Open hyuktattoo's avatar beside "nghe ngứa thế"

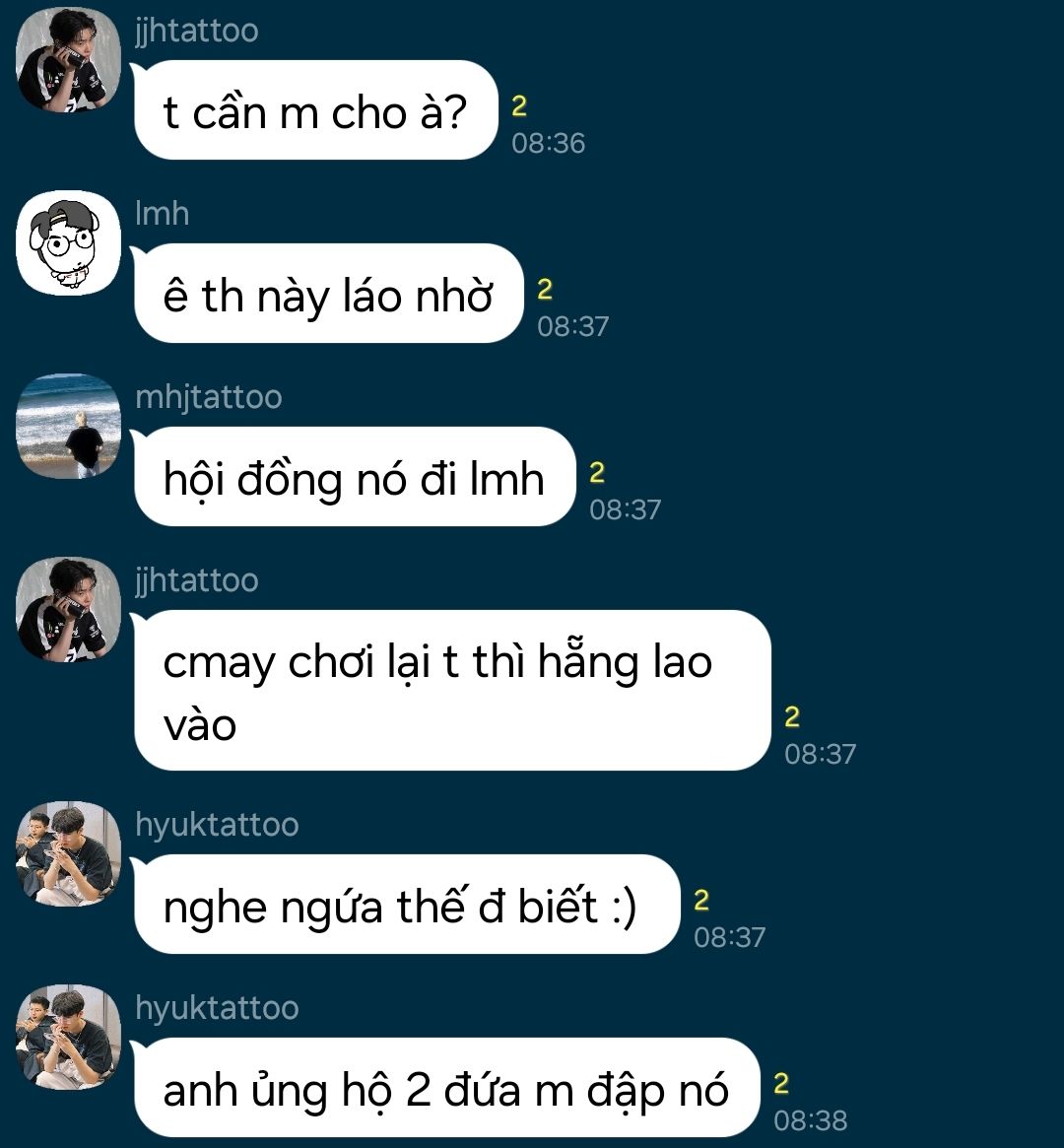69,853
